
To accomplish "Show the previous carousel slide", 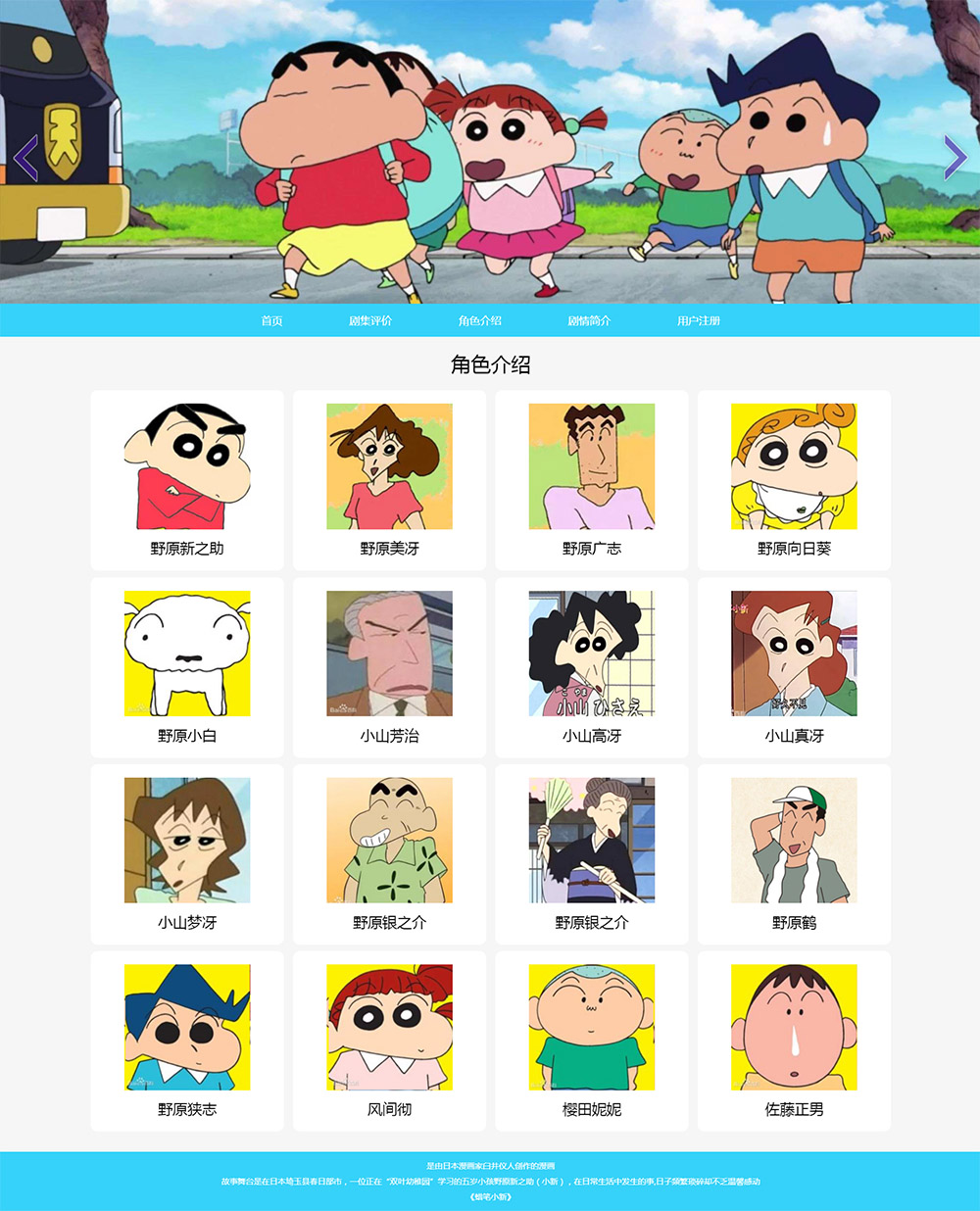I will click(x=25, y=157).
